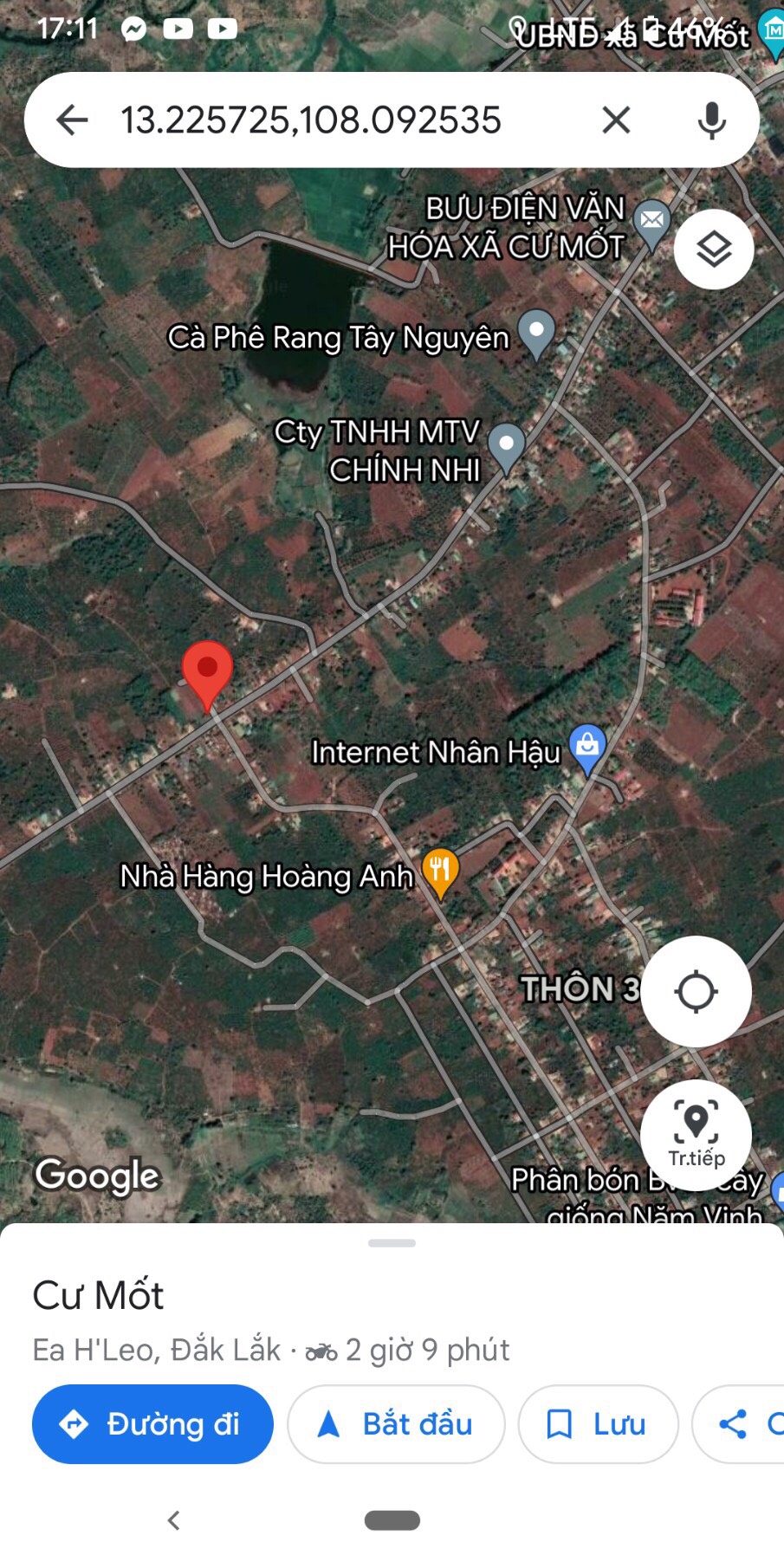
Task: Expand the Cư Mốt place sheet handle
Action: [x=392, y=1243]
